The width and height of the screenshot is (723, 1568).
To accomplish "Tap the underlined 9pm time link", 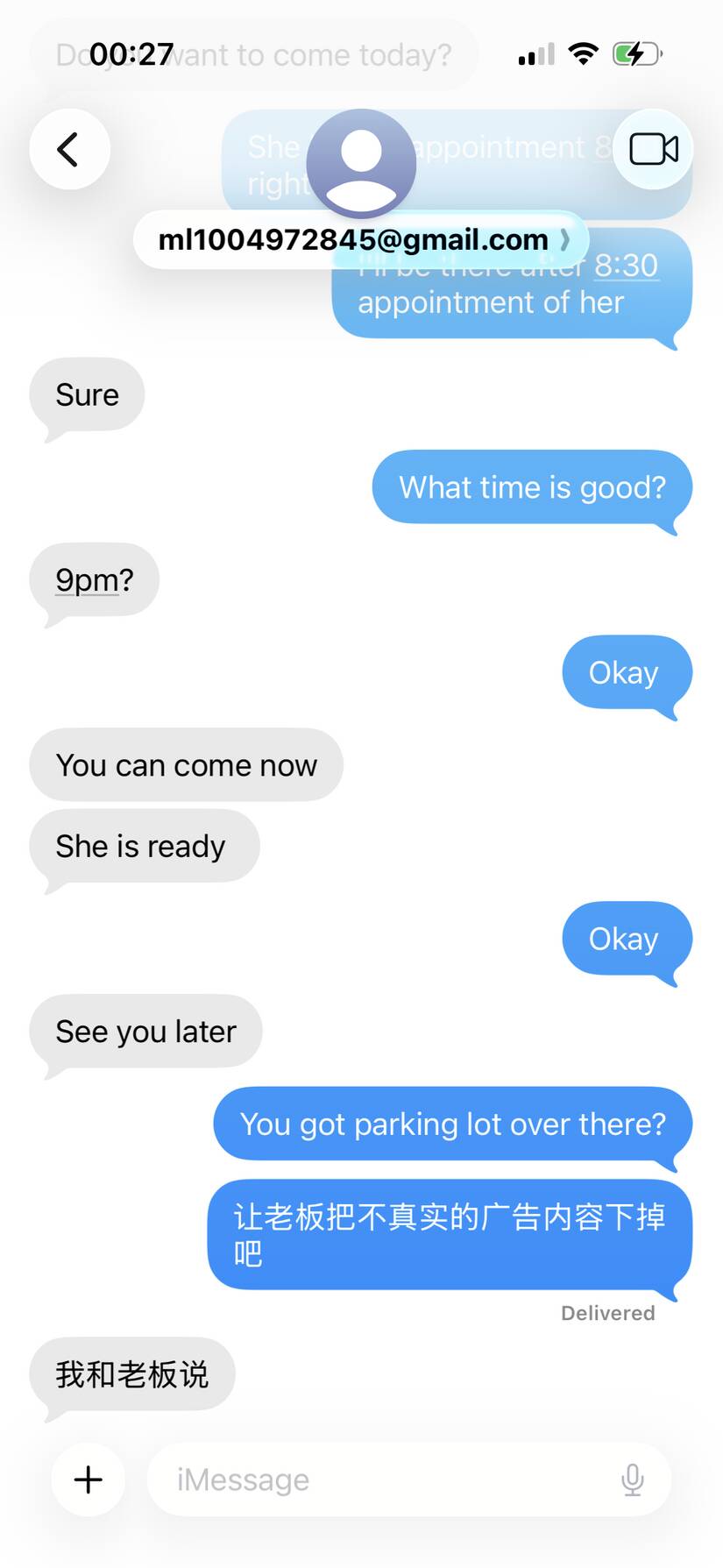I will (x=87, y=580).
